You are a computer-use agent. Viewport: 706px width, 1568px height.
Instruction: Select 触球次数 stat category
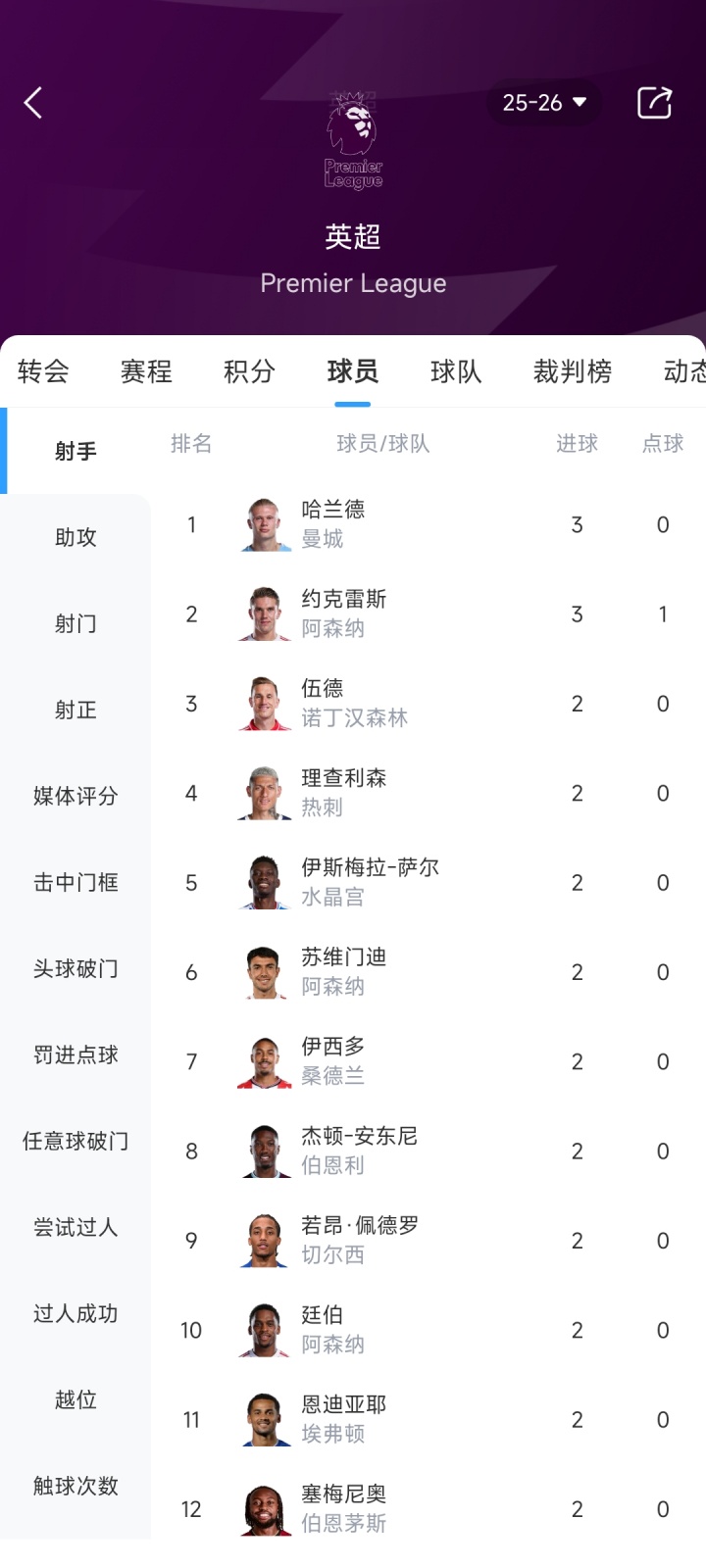[76, 1486]
